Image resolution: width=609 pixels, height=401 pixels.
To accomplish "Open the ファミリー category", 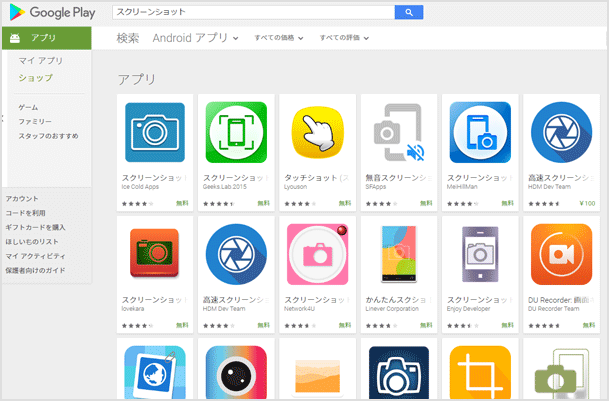I will click(x=34, y=121).
